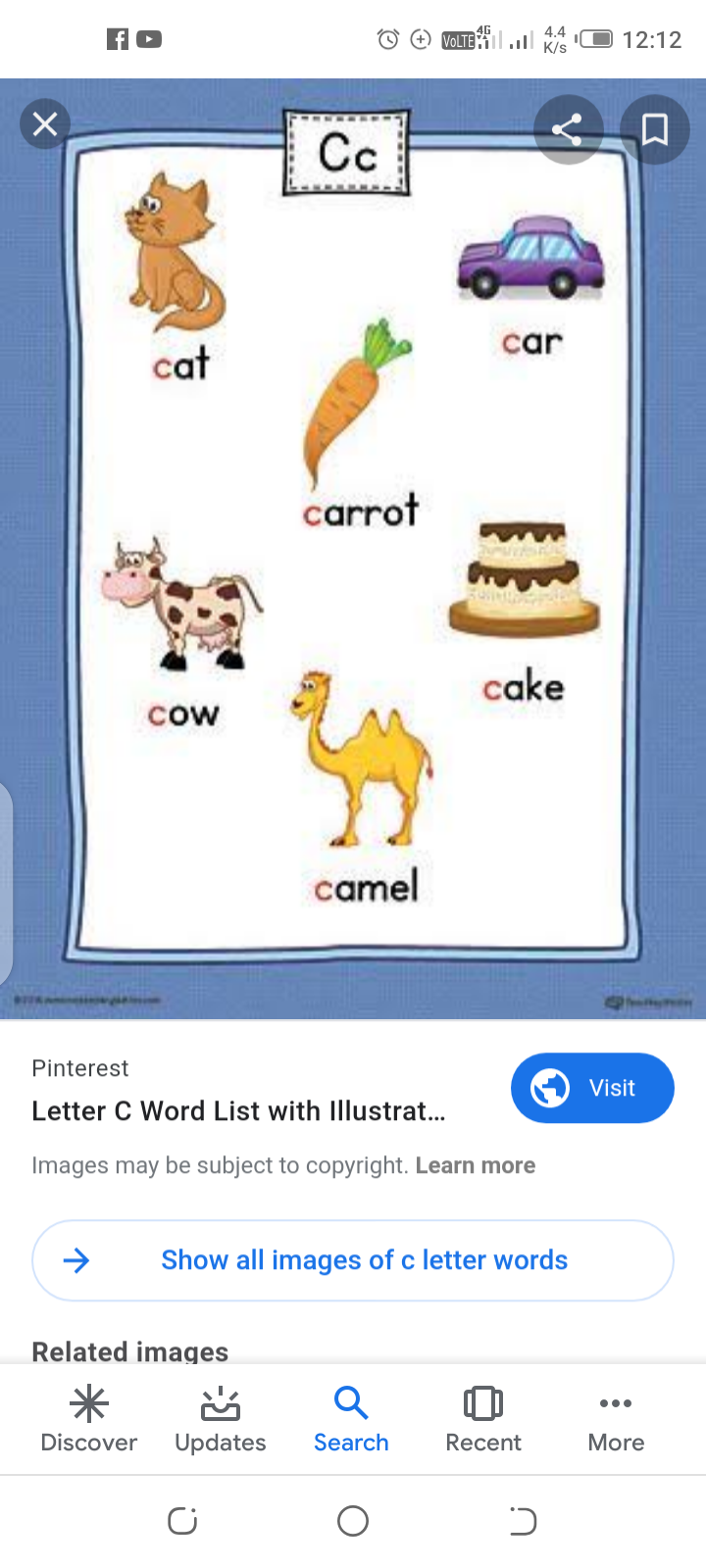
Task: Select the Search tab
Action: pyautogui.click(x=351, y=1419)
